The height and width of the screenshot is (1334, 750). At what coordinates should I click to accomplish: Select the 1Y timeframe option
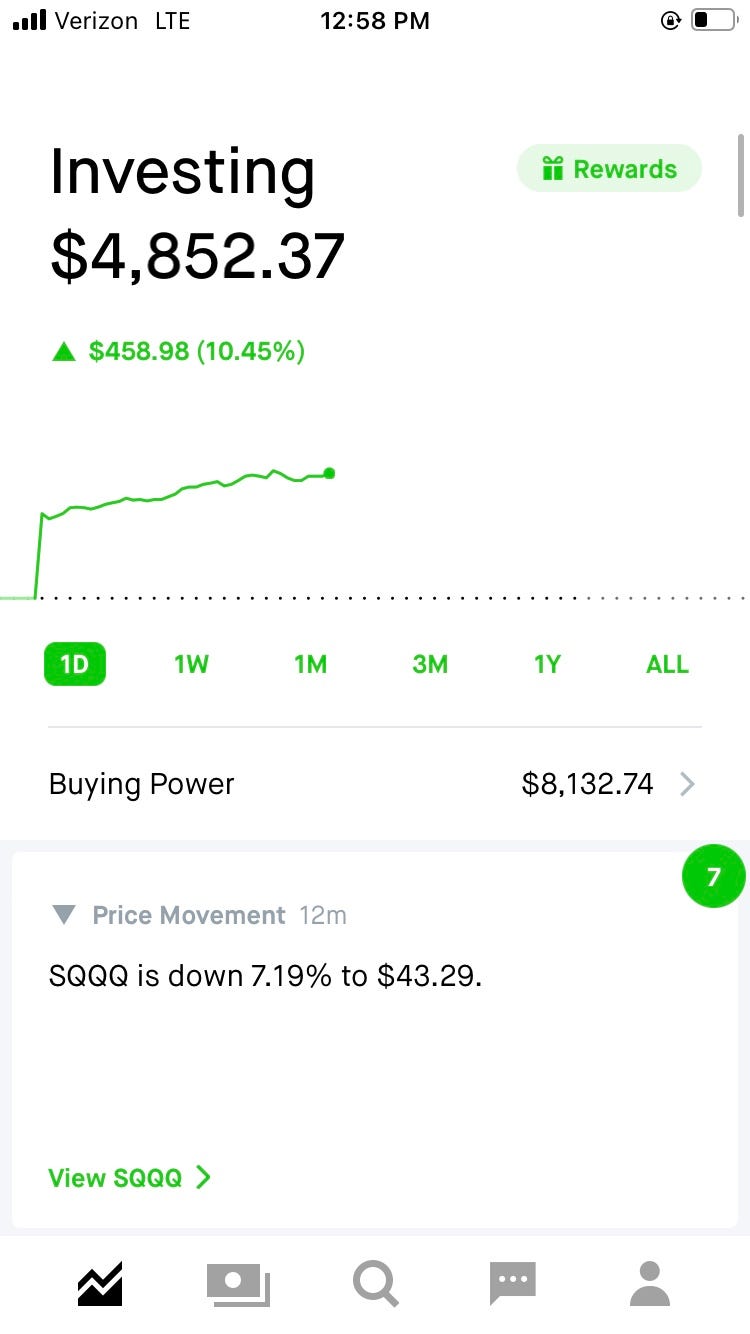pyautogui.click(x=546, y=663)
